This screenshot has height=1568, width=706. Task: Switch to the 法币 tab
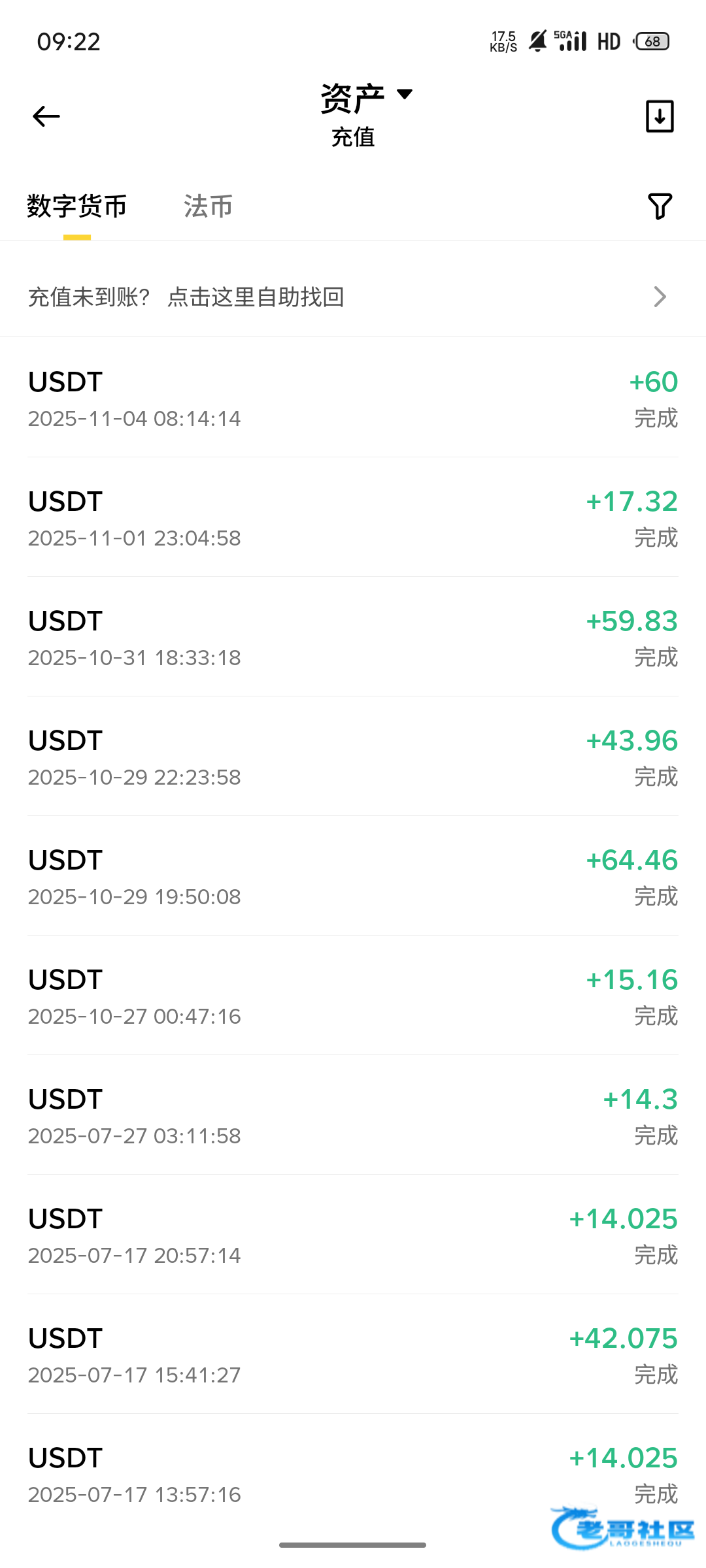point(208,206)
